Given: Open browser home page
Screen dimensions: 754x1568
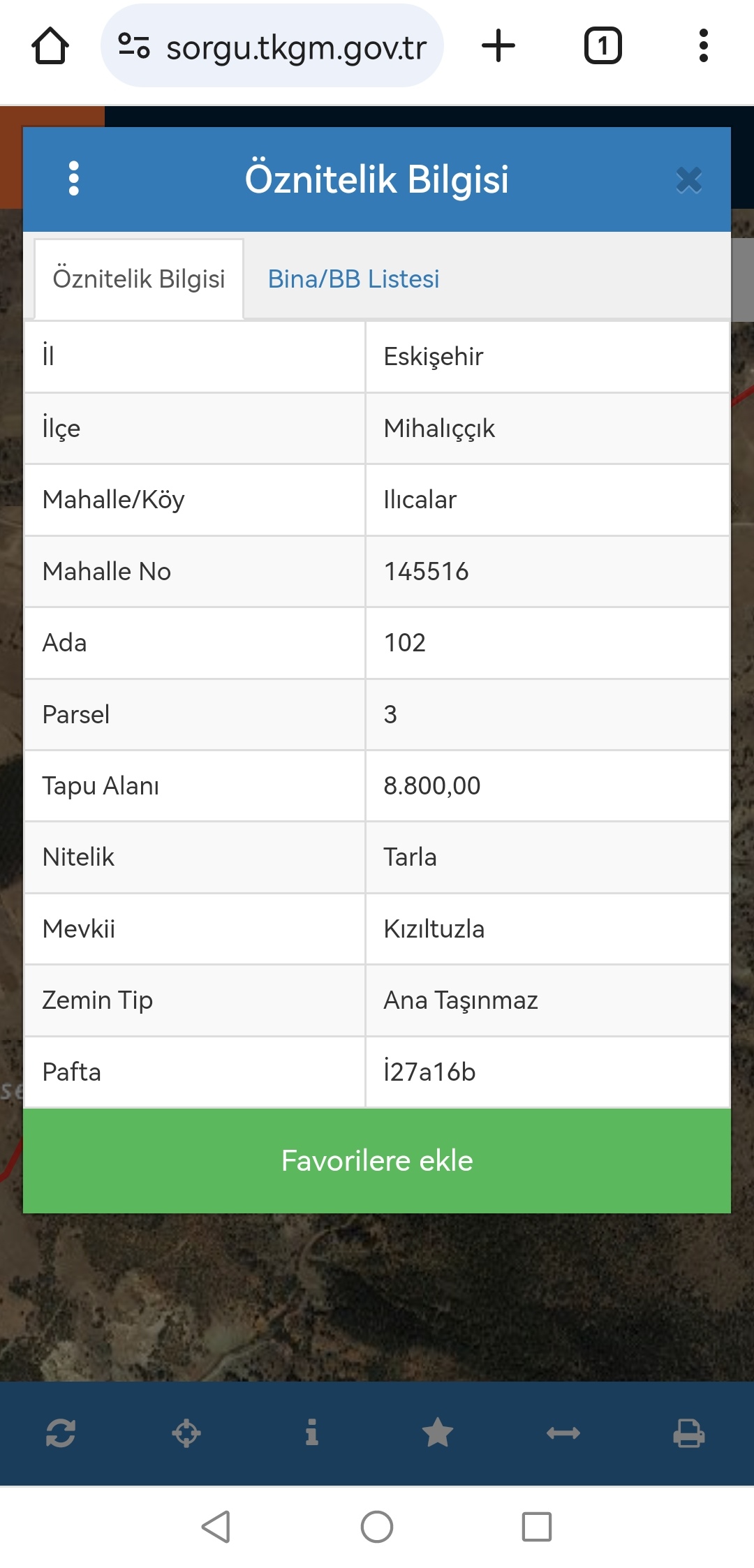Looking at the screenshot, I should (x=50, y=46).
